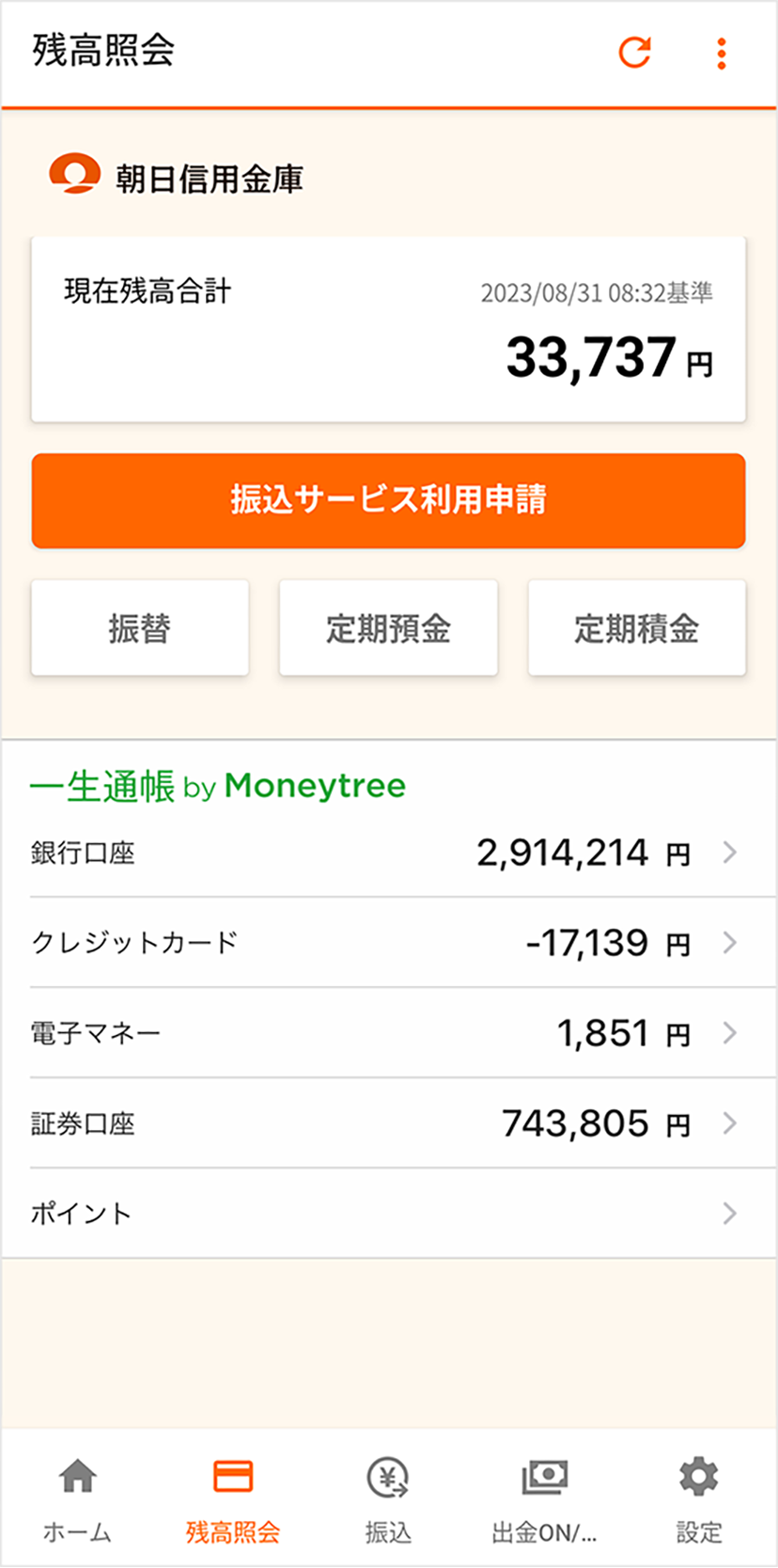778x1568 pixels.
Task: Refresh the balance with the reload icon
Action: tap(634, 53)
